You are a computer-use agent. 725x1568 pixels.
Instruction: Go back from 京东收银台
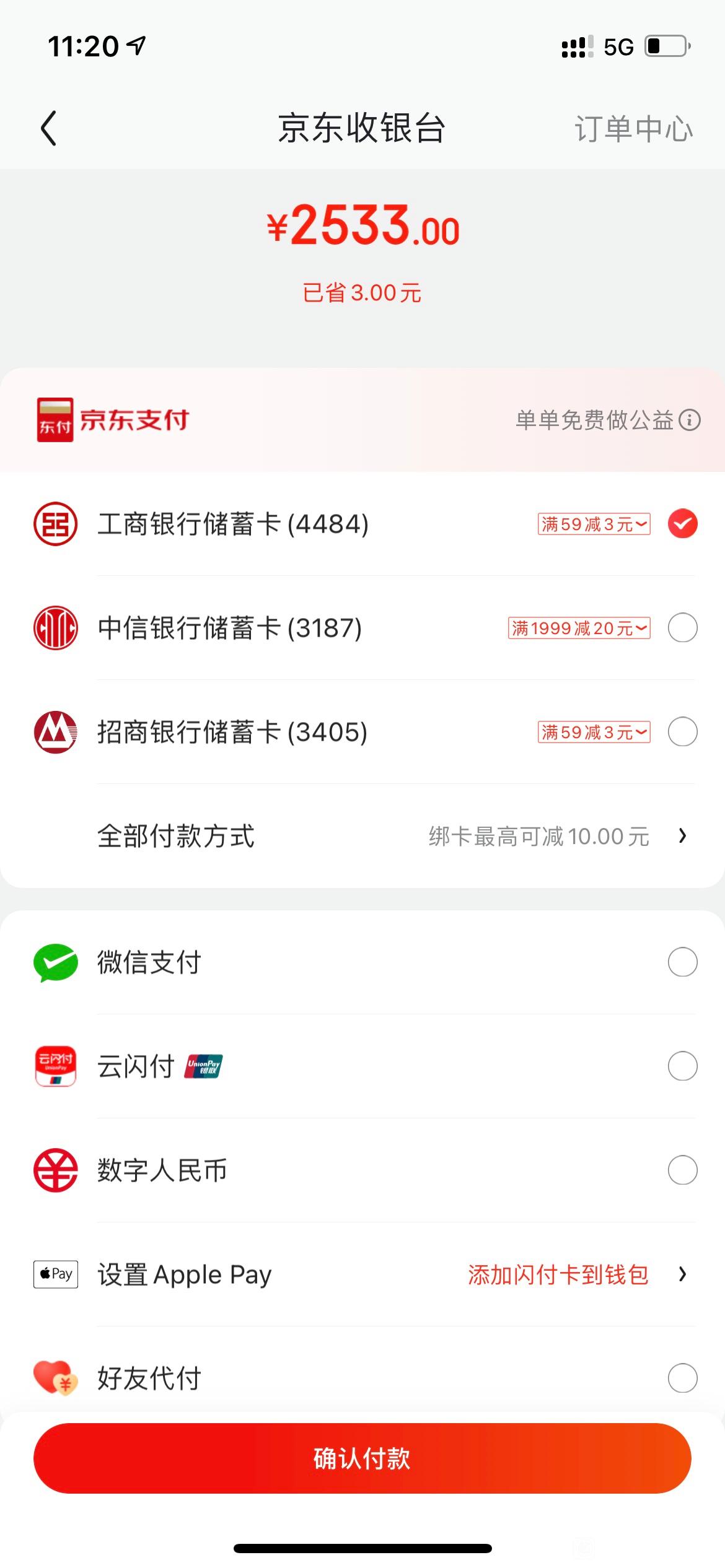click(x=48, y=128)
